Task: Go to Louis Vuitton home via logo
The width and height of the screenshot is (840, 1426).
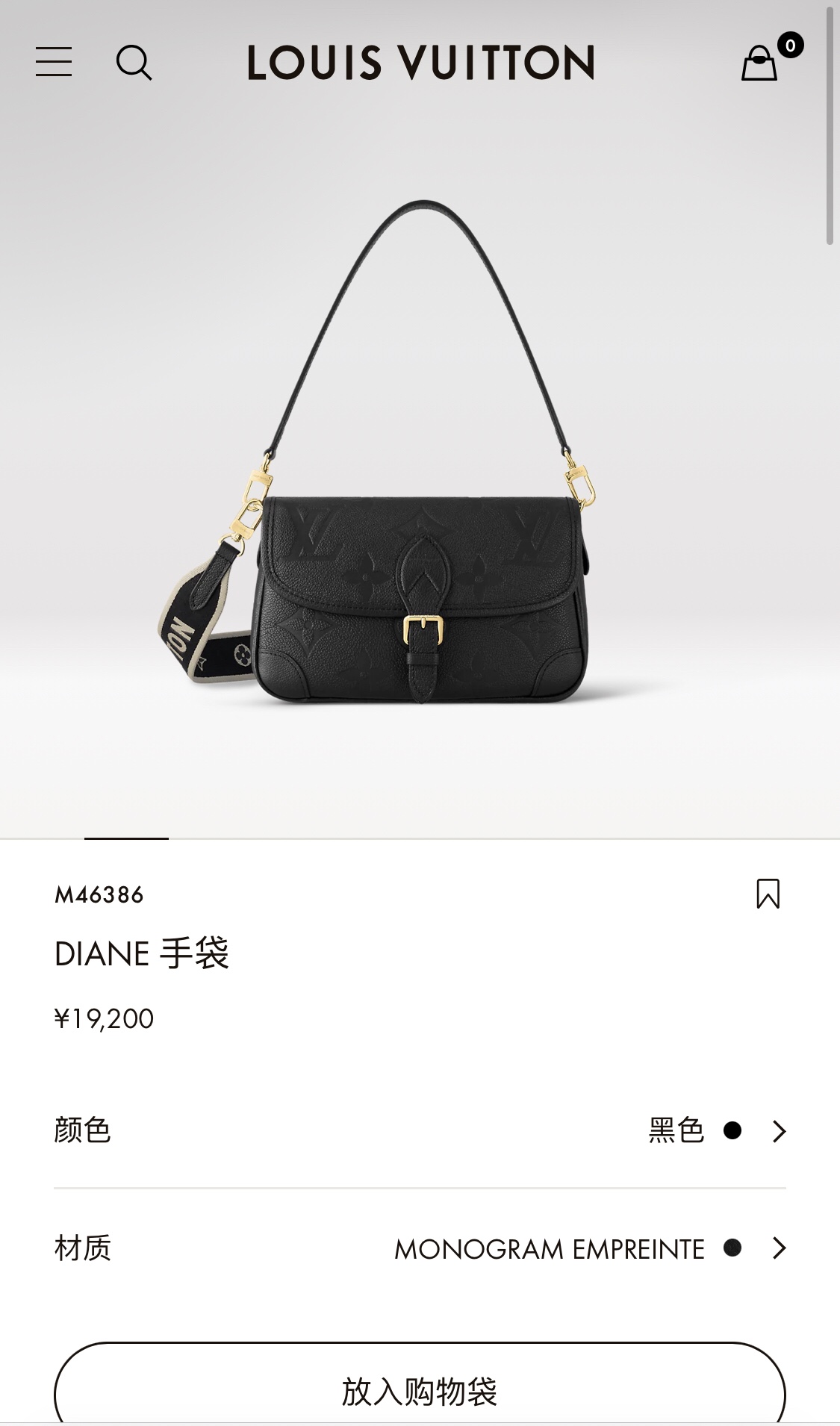Action: click(x=420, y=63)
